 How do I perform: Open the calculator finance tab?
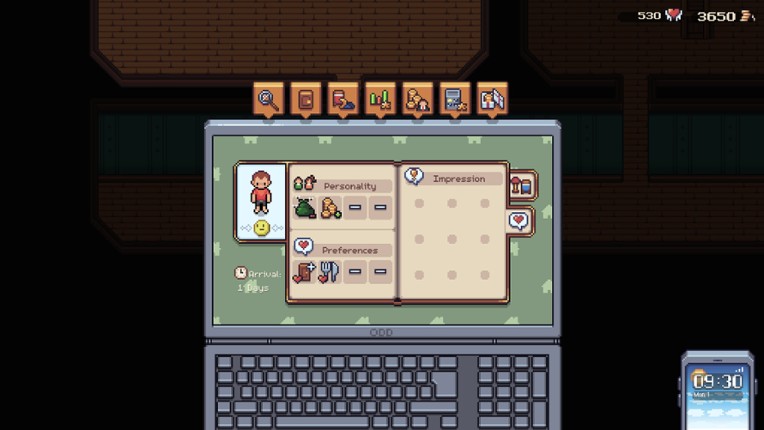(455, 99)
